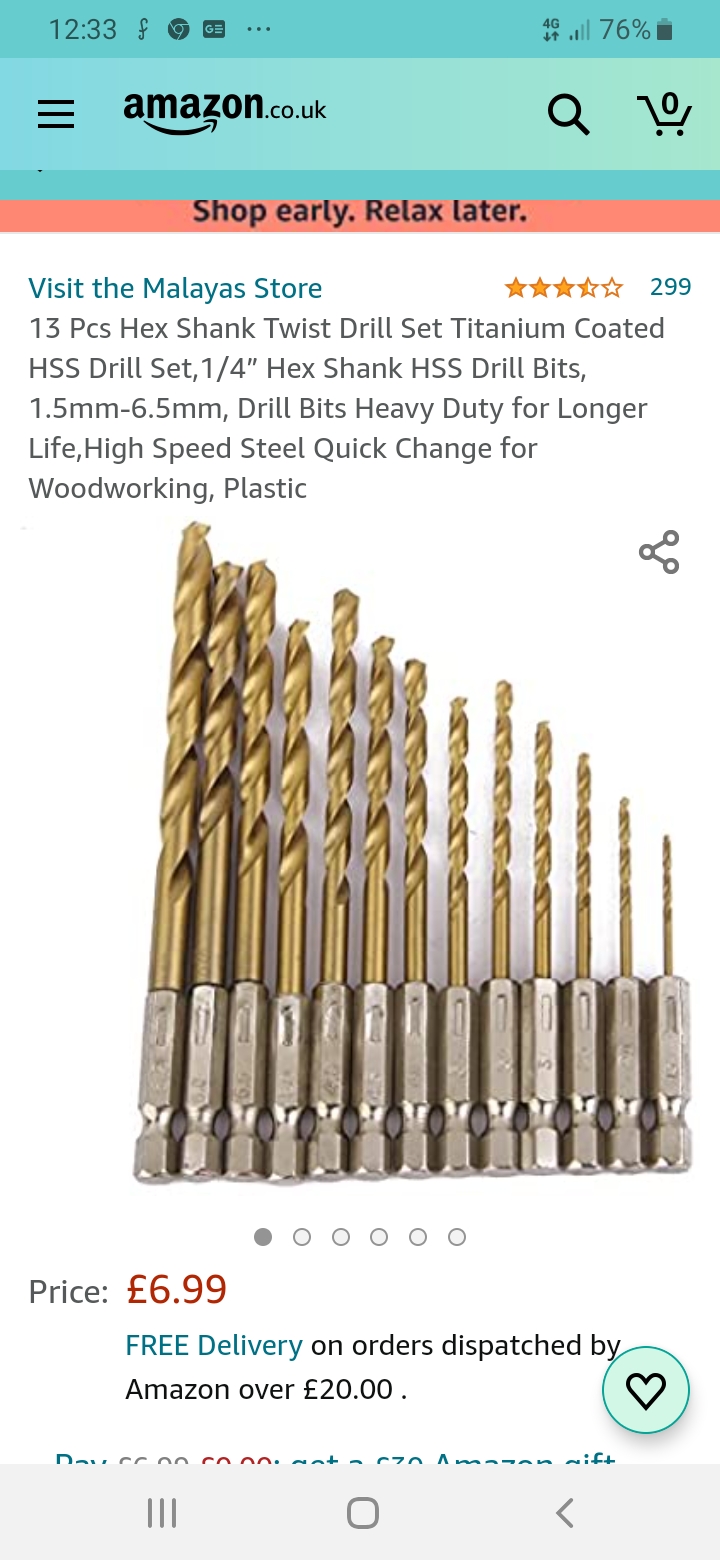Share this drill set product
Screen dimensions: 720x1560
[659, 552]
